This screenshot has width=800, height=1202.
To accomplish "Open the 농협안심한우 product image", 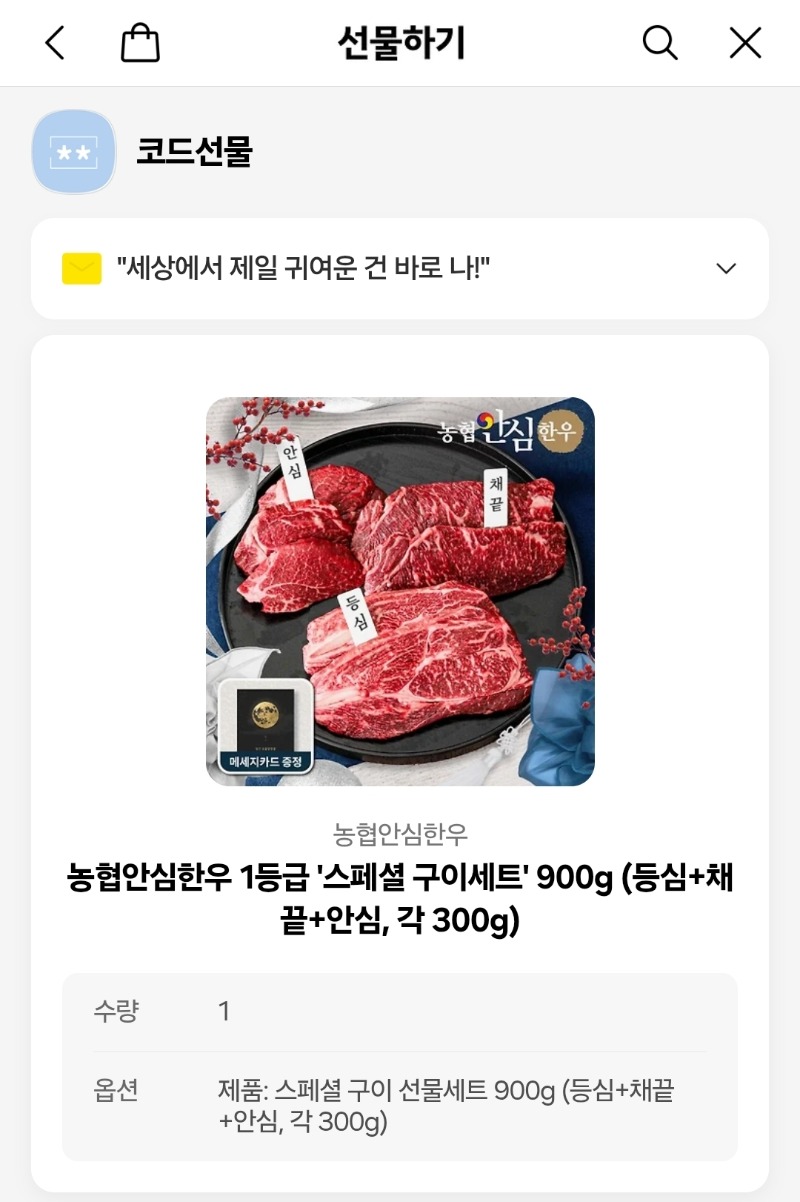I will pos(400,591).
